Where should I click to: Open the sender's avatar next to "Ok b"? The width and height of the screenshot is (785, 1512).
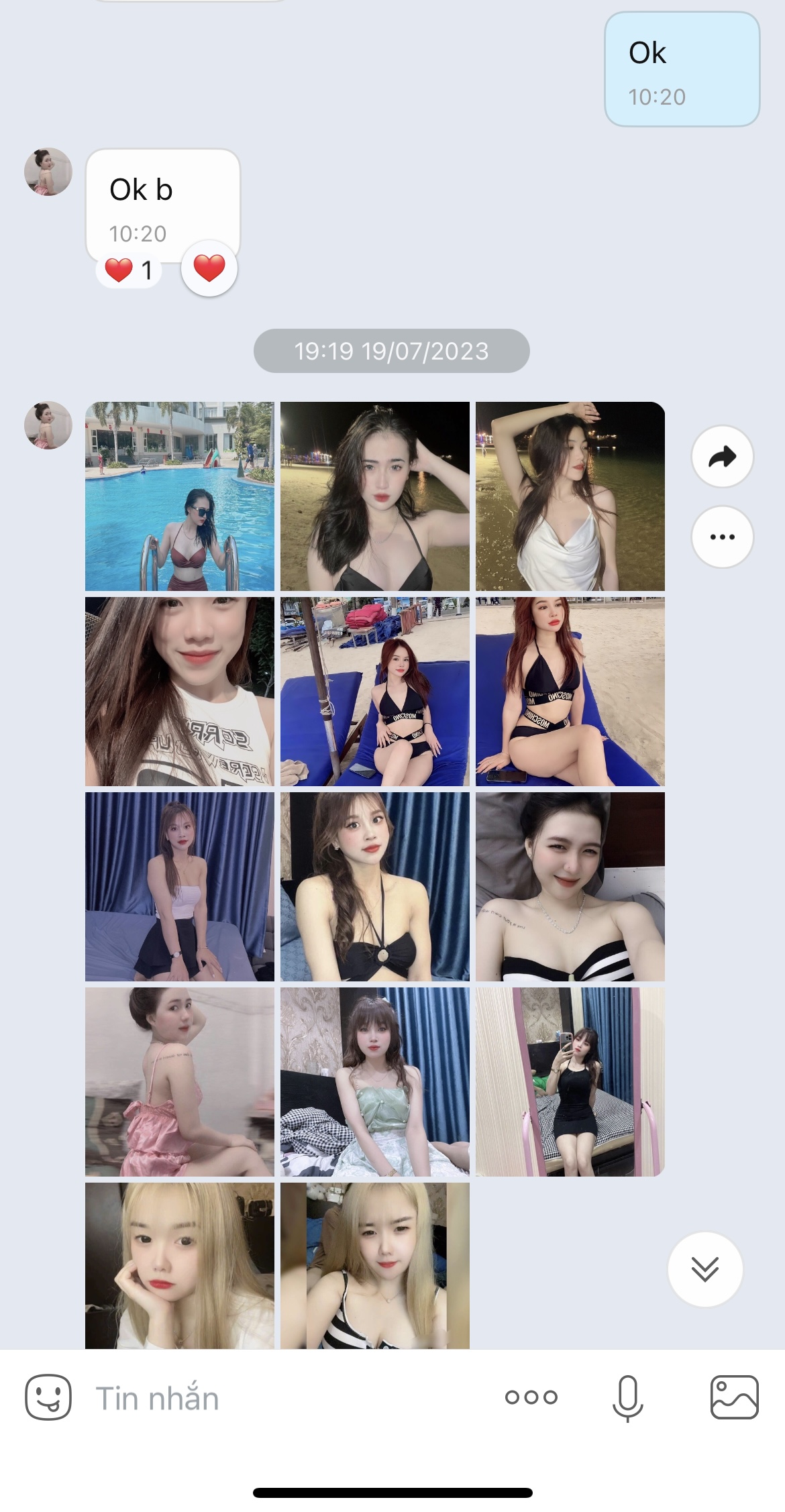click(48, 172)
